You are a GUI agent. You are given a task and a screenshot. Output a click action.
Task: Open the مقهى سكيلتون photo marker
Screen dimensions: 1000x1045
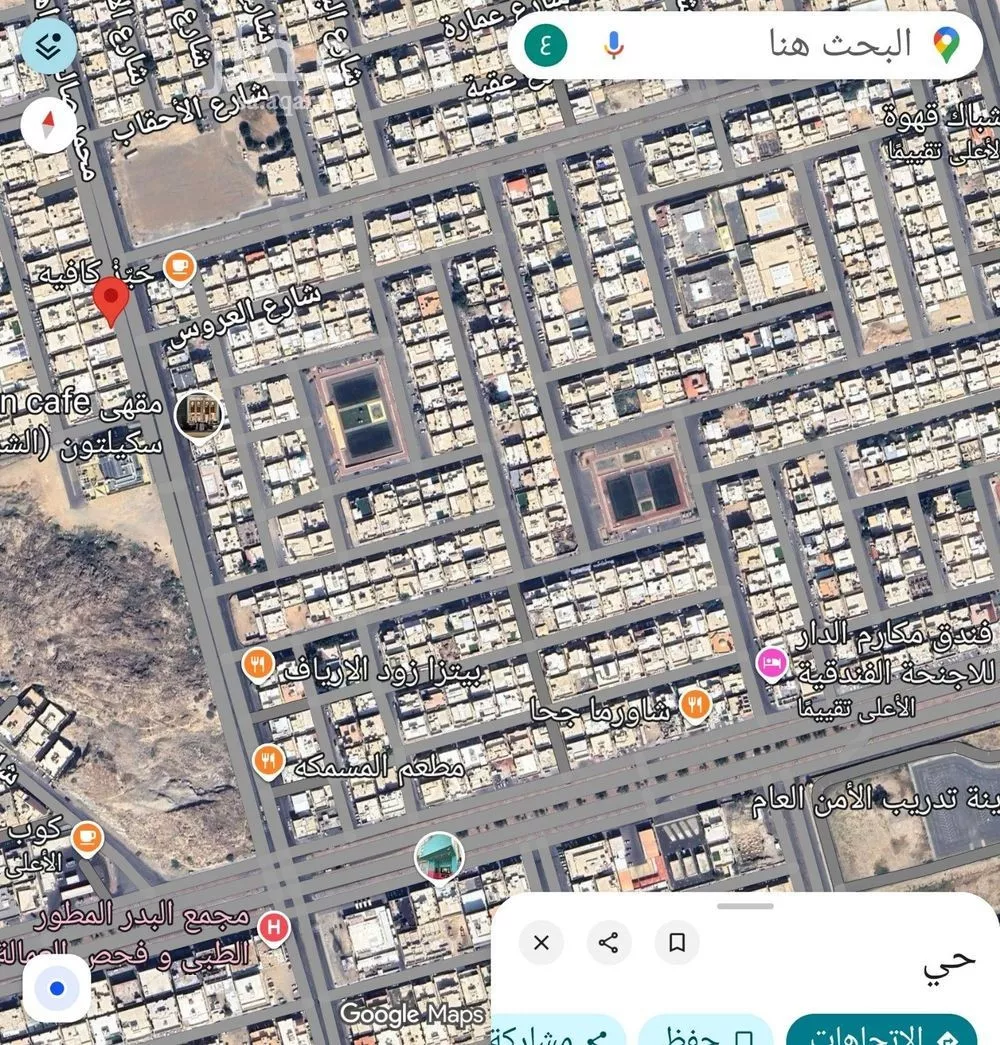coord(198,414)
